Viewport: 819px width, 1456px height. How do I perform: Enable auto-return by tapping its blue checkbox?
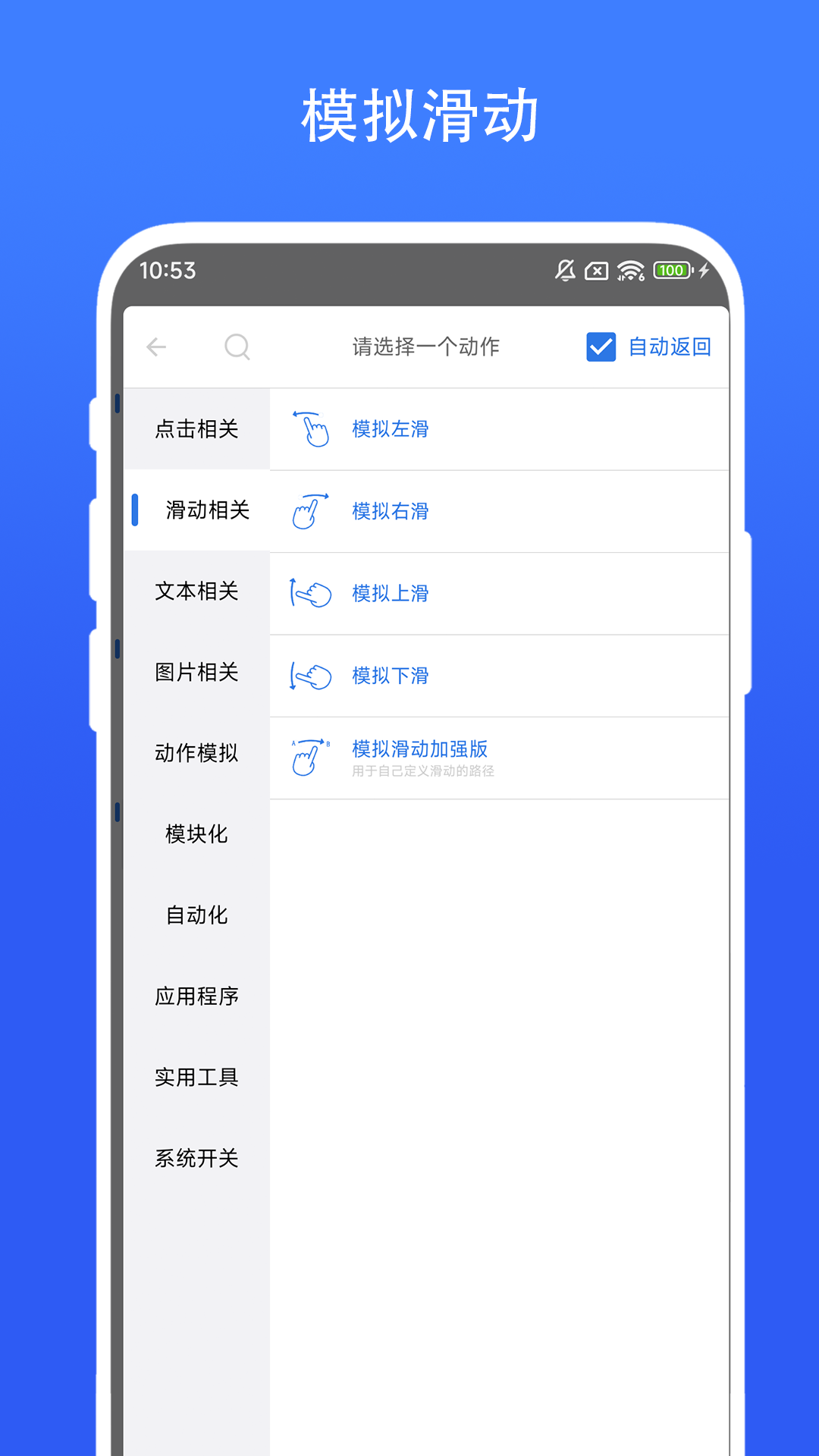(x=599, y=347)
